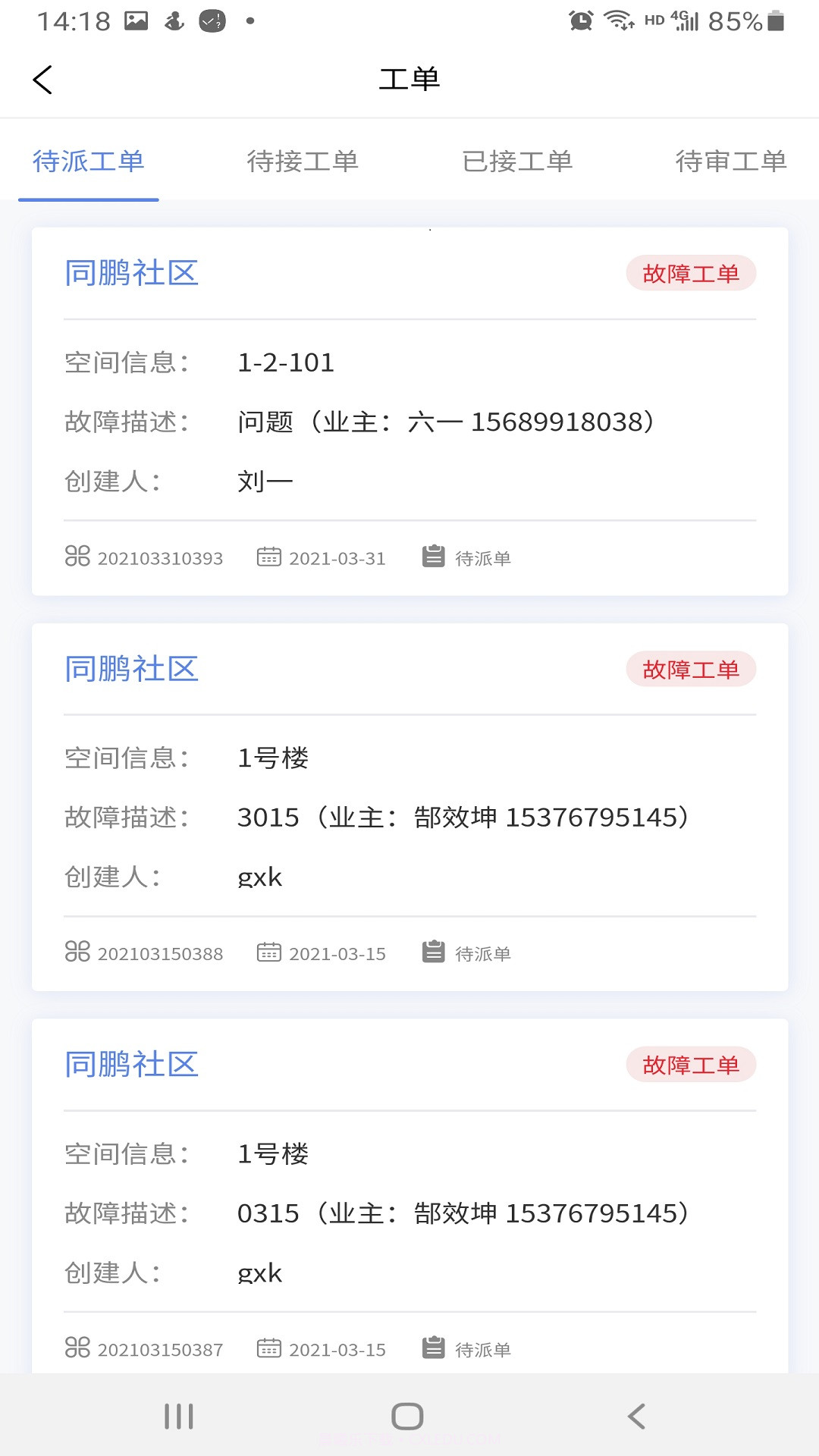This screenshot has height=1456, width=819.
Task: Click the 故障工单 badge on the third card
Action: click(x=691, y=1065)
